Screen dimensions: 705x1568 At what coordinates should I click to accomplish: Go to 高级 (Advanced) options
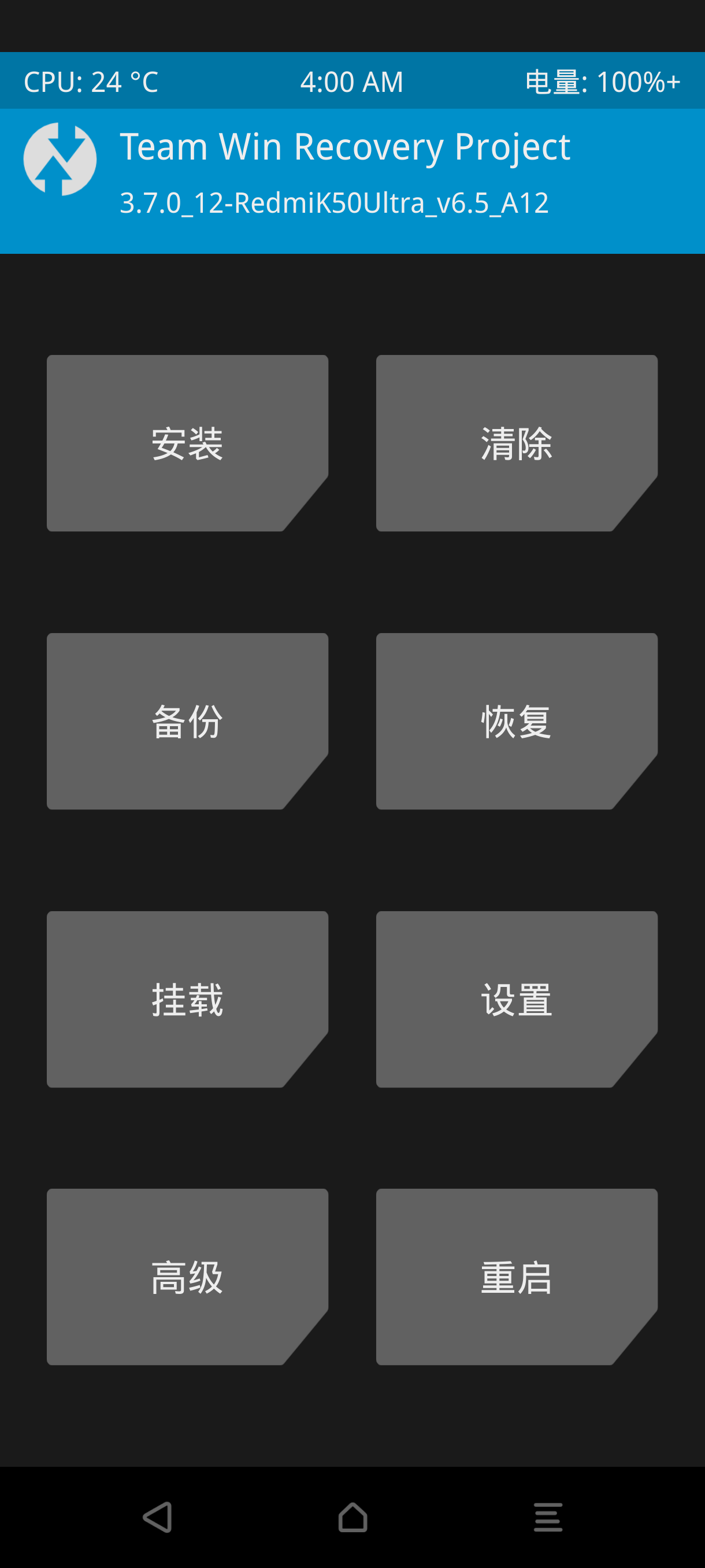click(x=187, y=1277)
